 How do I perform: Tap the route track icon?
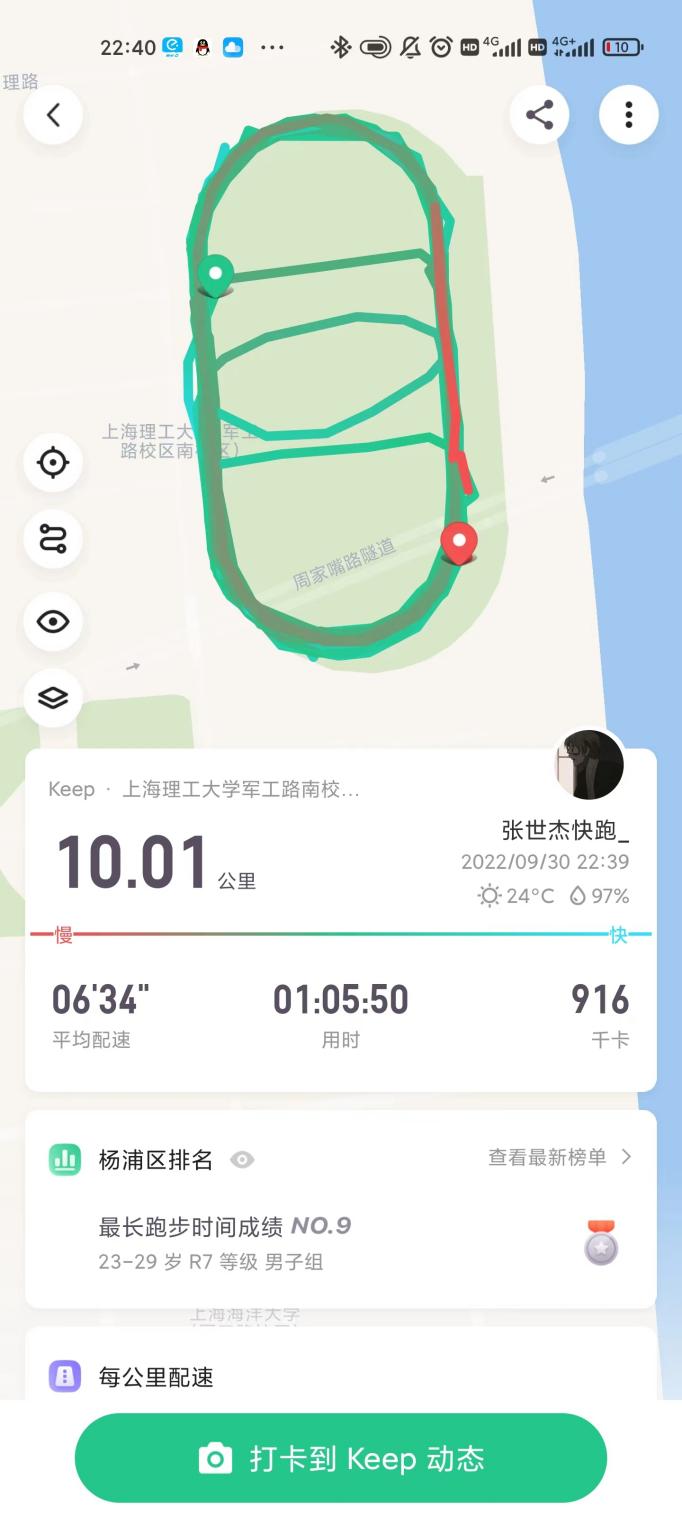[x=53, y=539]
